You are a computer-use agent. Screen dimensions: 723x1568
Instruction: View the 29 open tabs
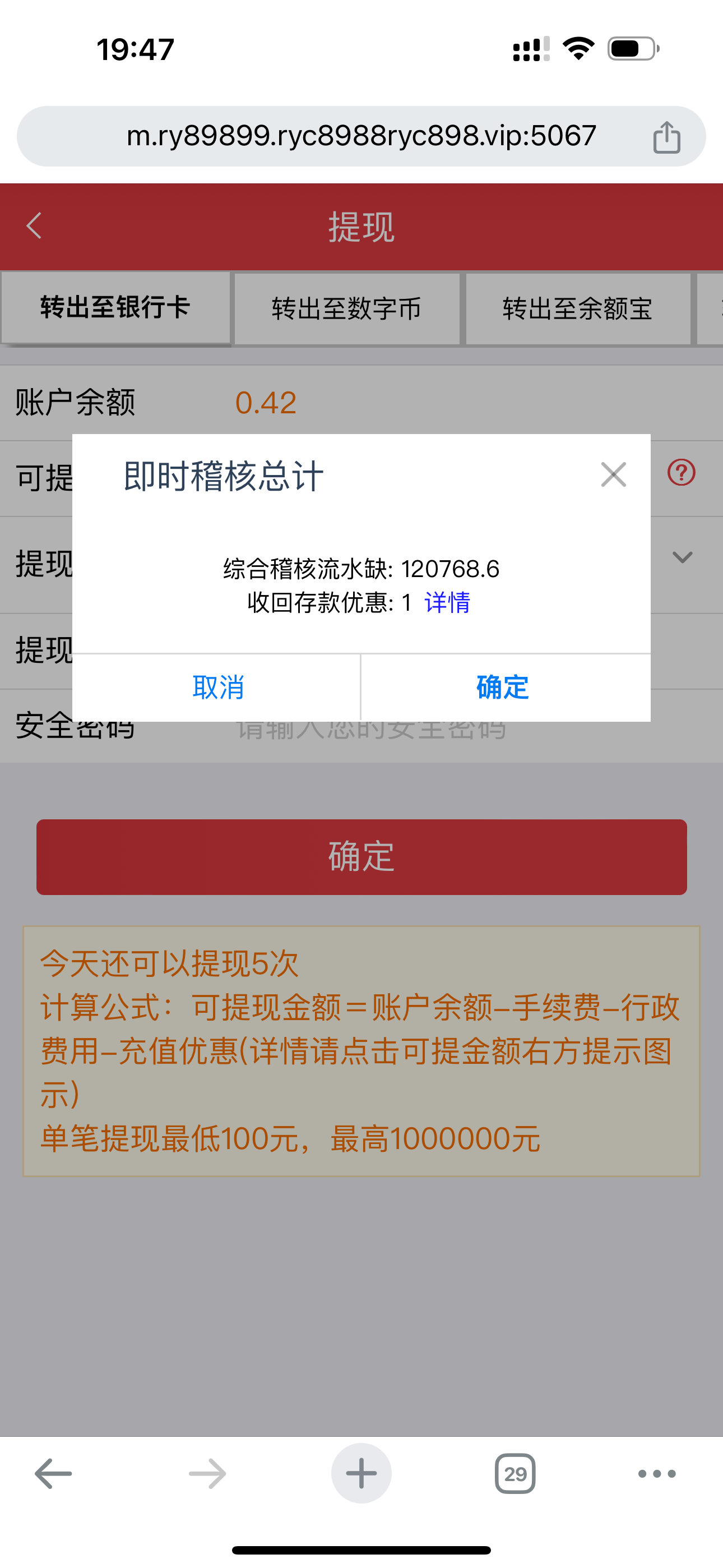(x=515, y=1474)
